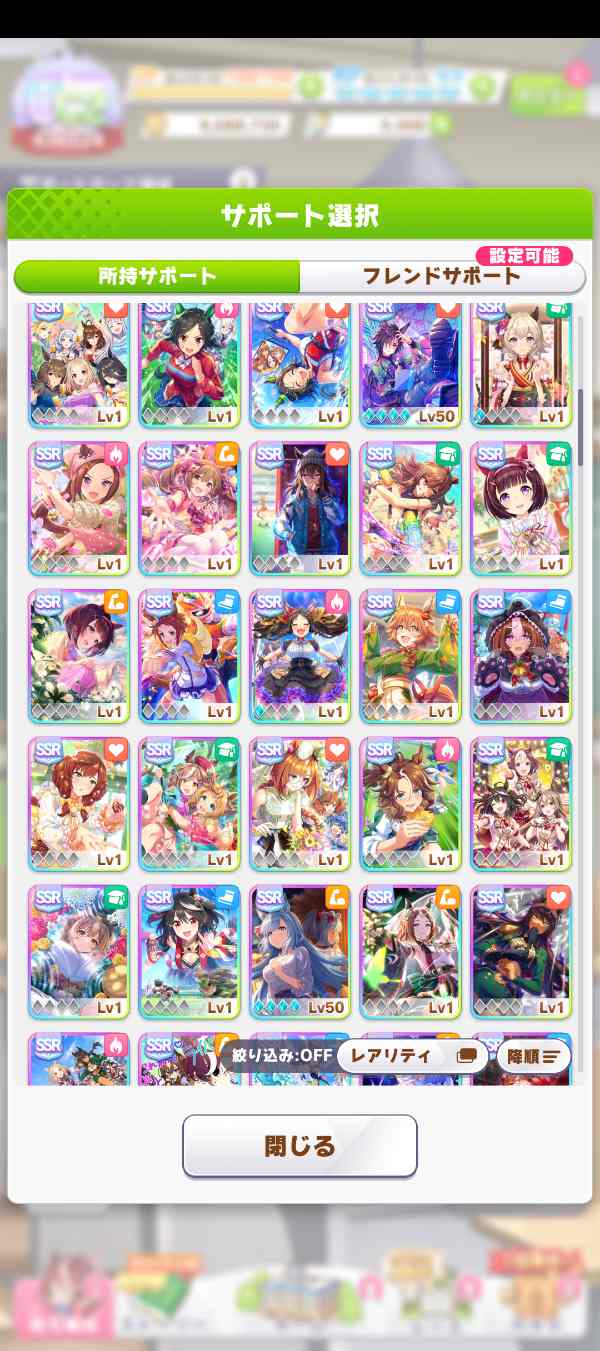Toggle the 降順 sort order button

[534, 1056]
